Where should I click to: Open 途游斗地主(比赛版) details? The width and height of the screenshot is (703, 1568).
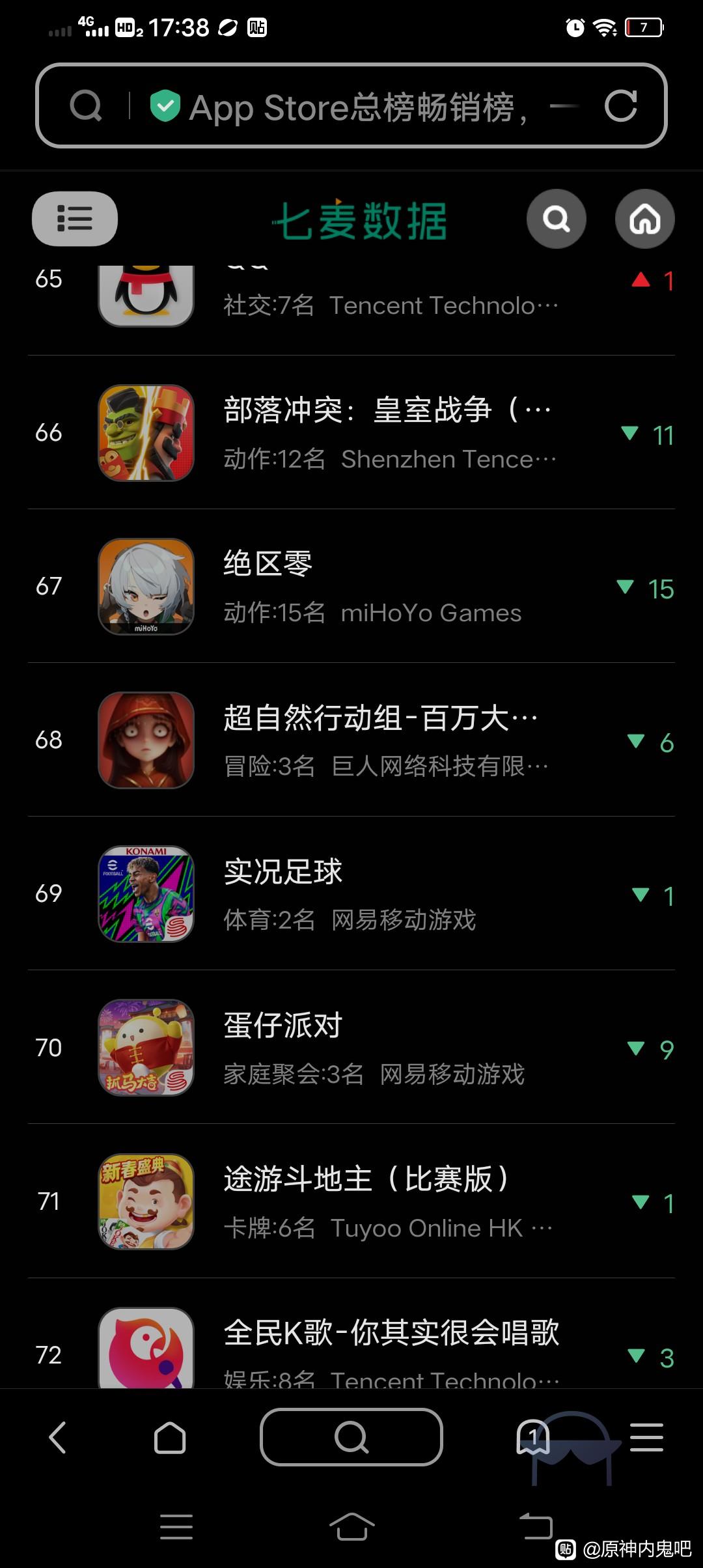point(387,1201)
